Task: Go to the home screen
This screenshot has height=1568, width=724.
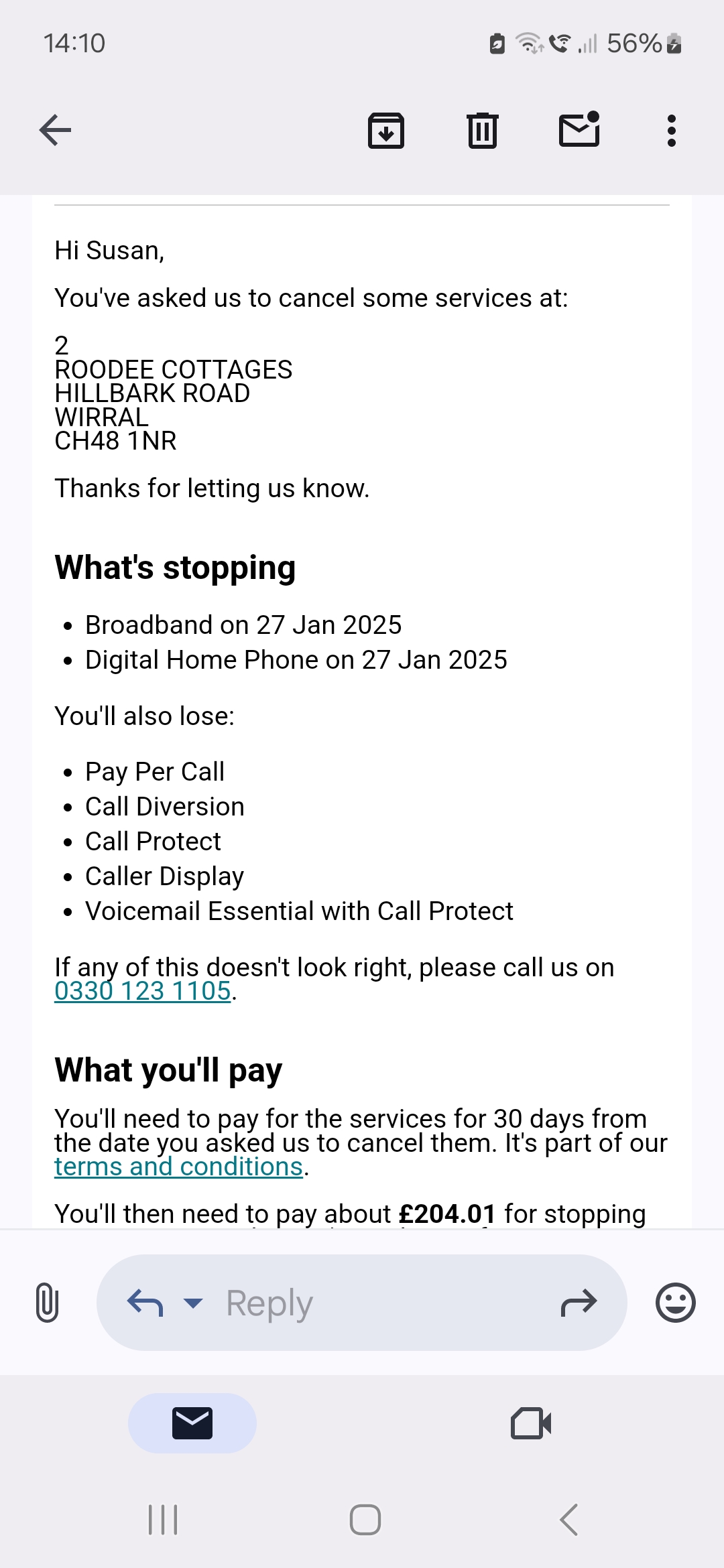Action: click(365, 1520)
